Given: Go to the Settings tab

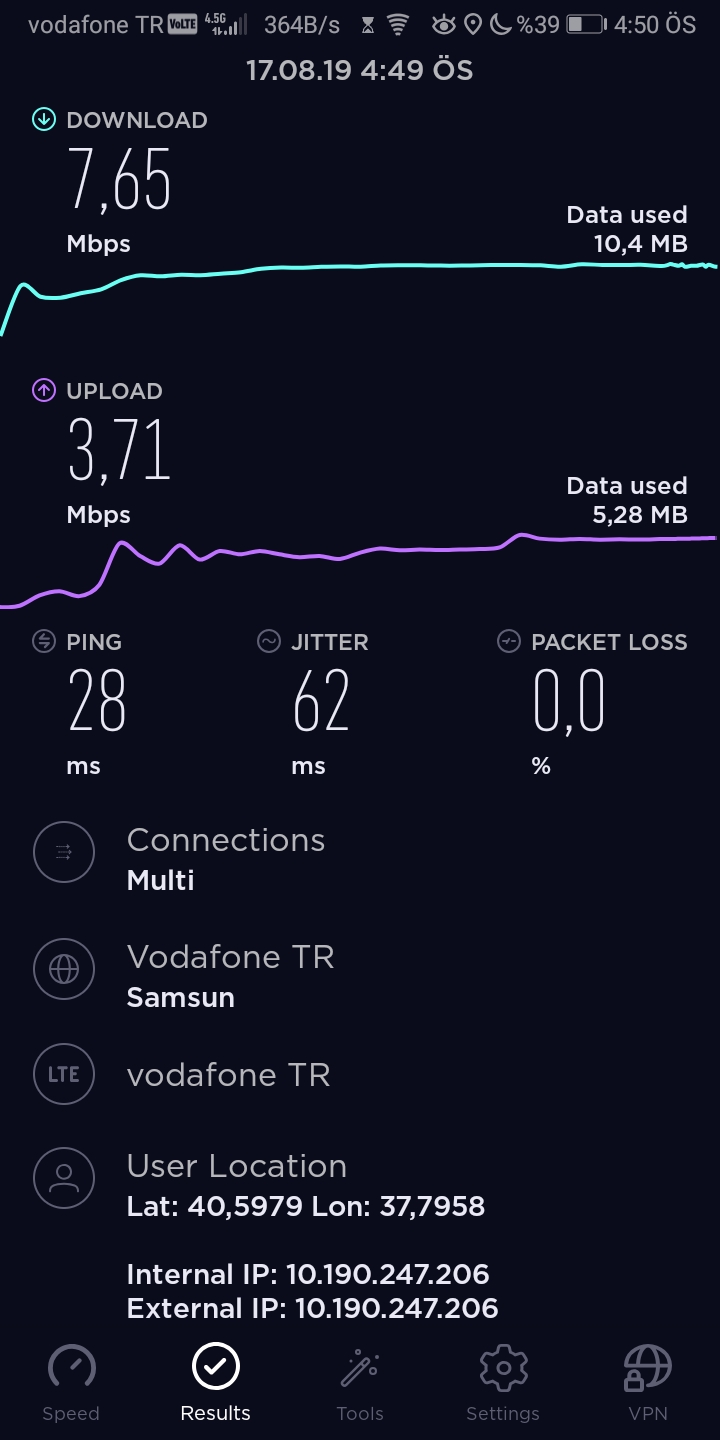Looking at the screenshot, I should [x=503, y=1384].
